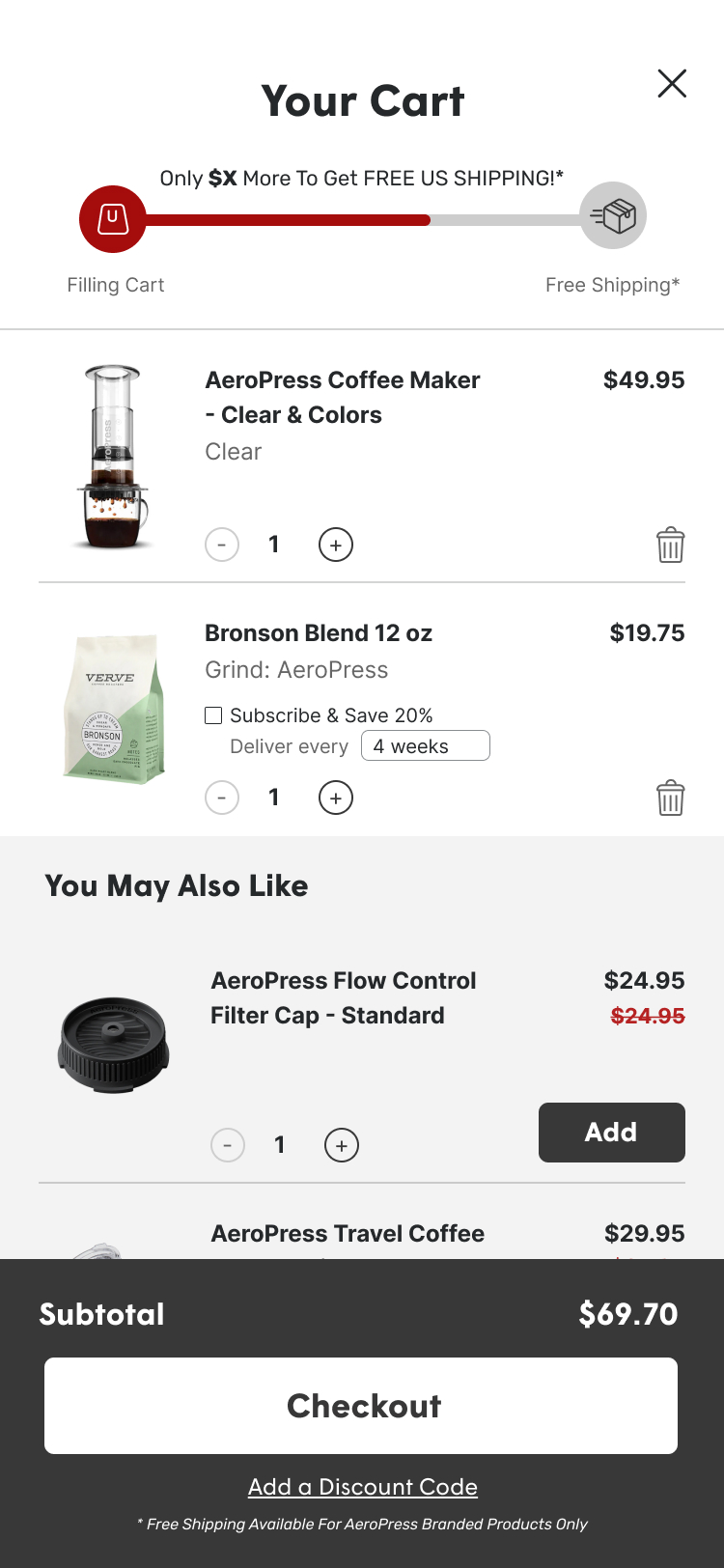Decrease Flow Control Filter Cap quantity

click(x=228, y=1145)
